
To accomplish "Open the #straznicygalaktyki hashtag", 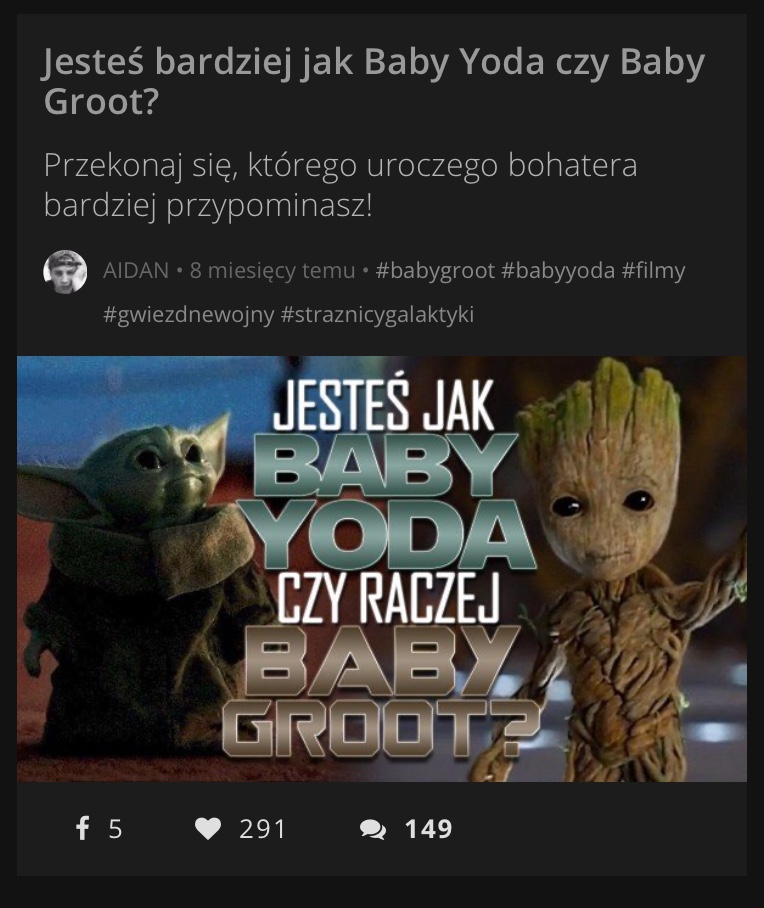I will (377, 314).
